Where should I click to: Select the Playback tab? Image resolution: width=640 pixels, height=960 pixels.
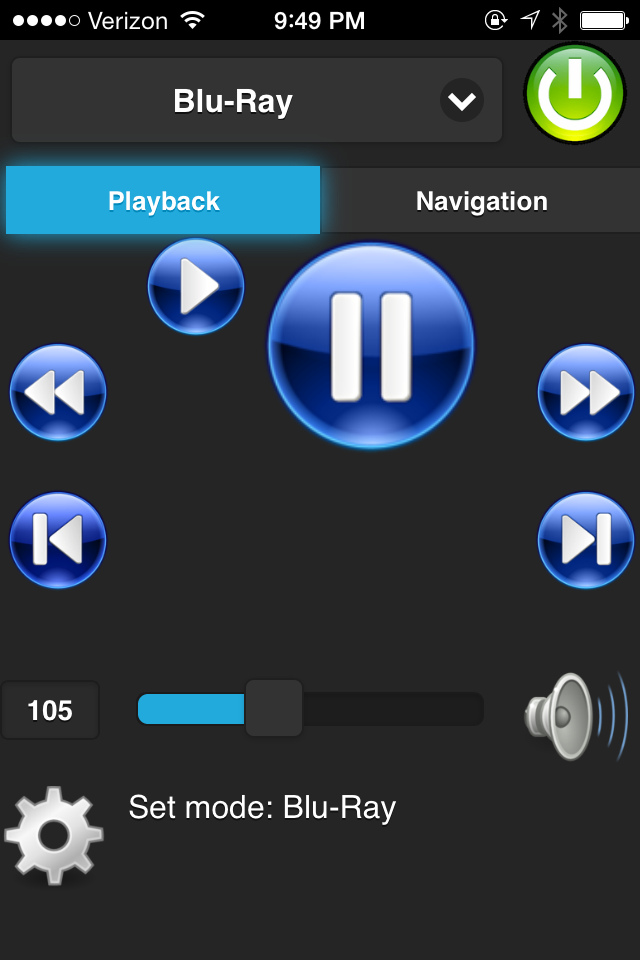pos(163,201)
